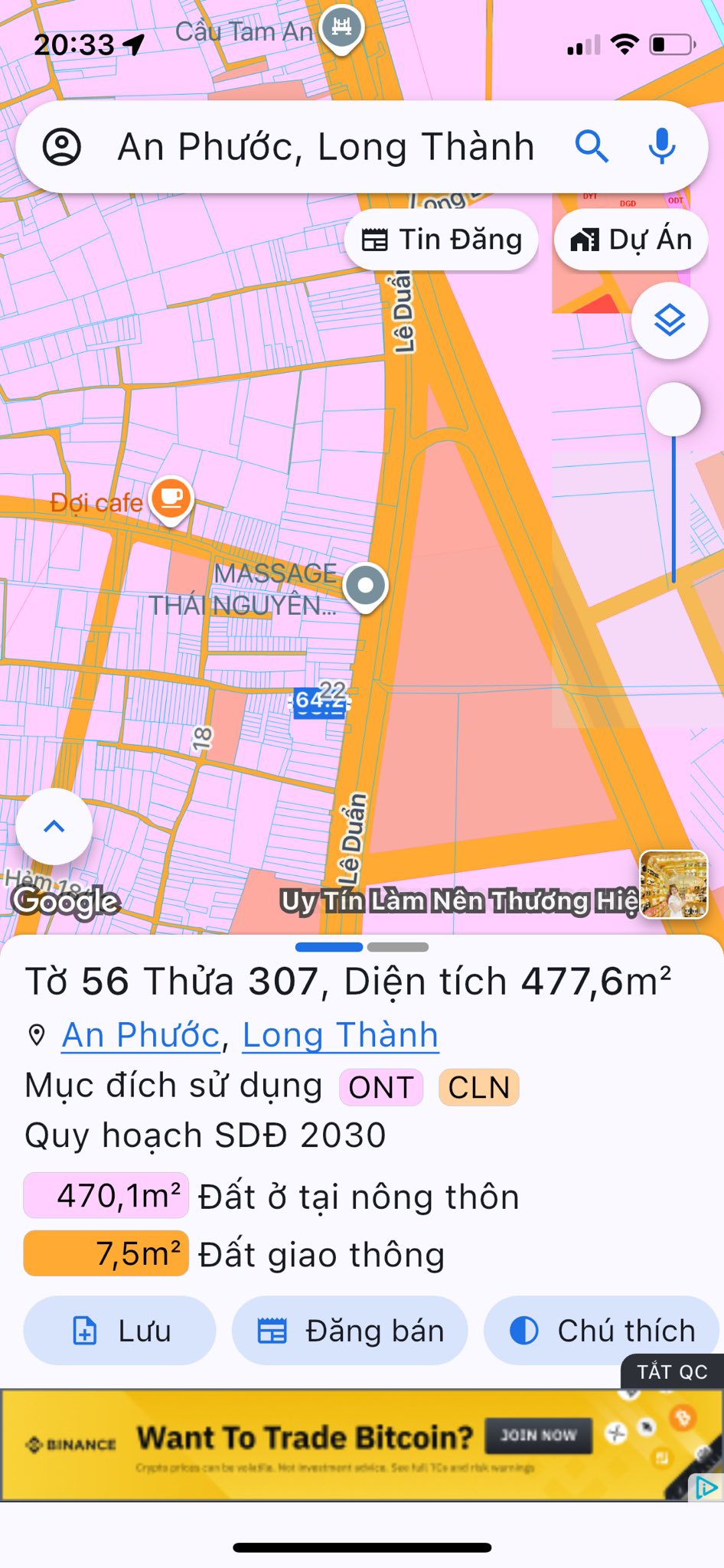Screen dimensions: 724x1568
Task: Tap the Đợi cafe coffee cup marker
Action: pyautogui.click(x=170, y=498)
